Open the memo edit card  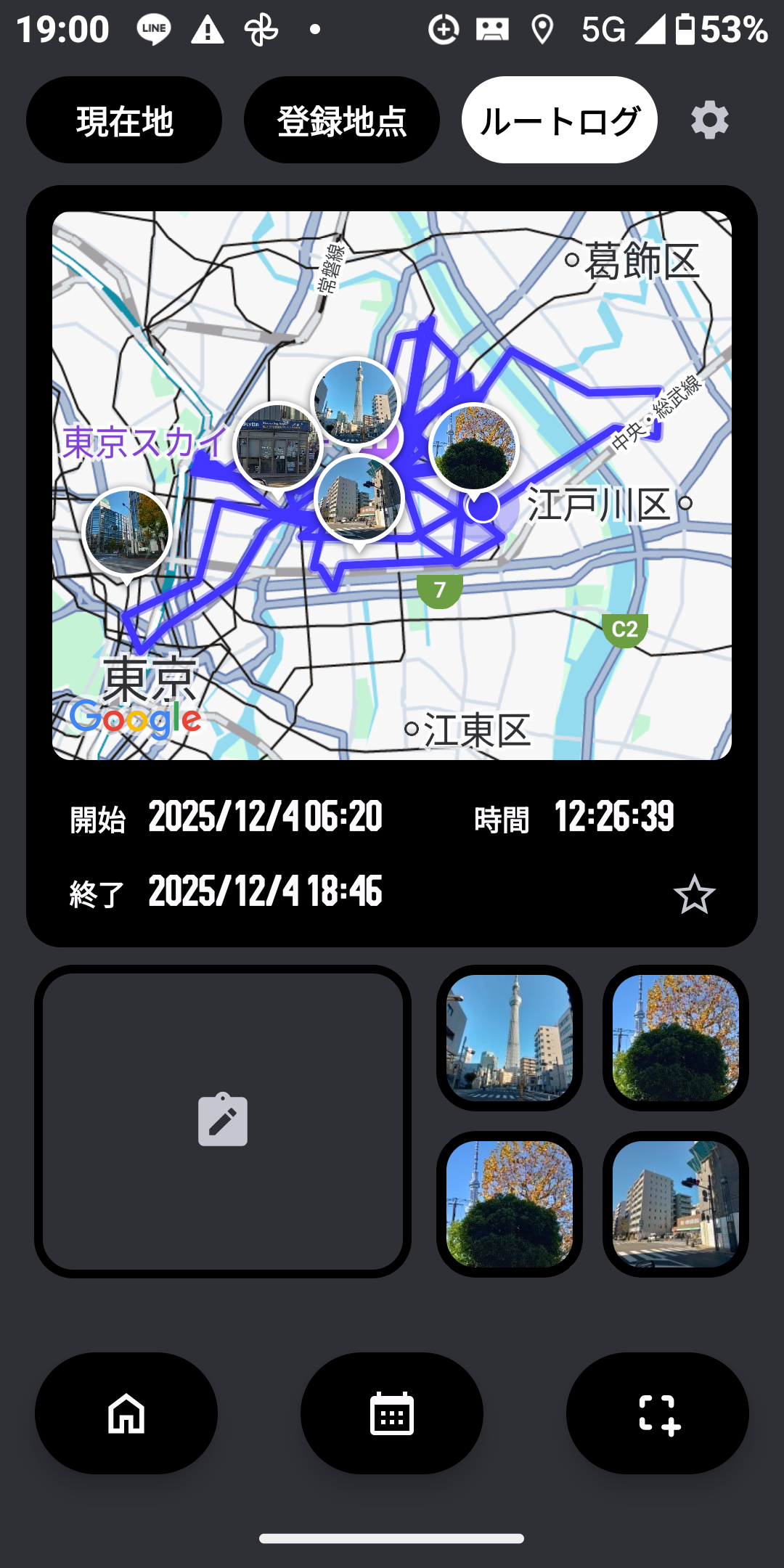(x=223, y=1121)
